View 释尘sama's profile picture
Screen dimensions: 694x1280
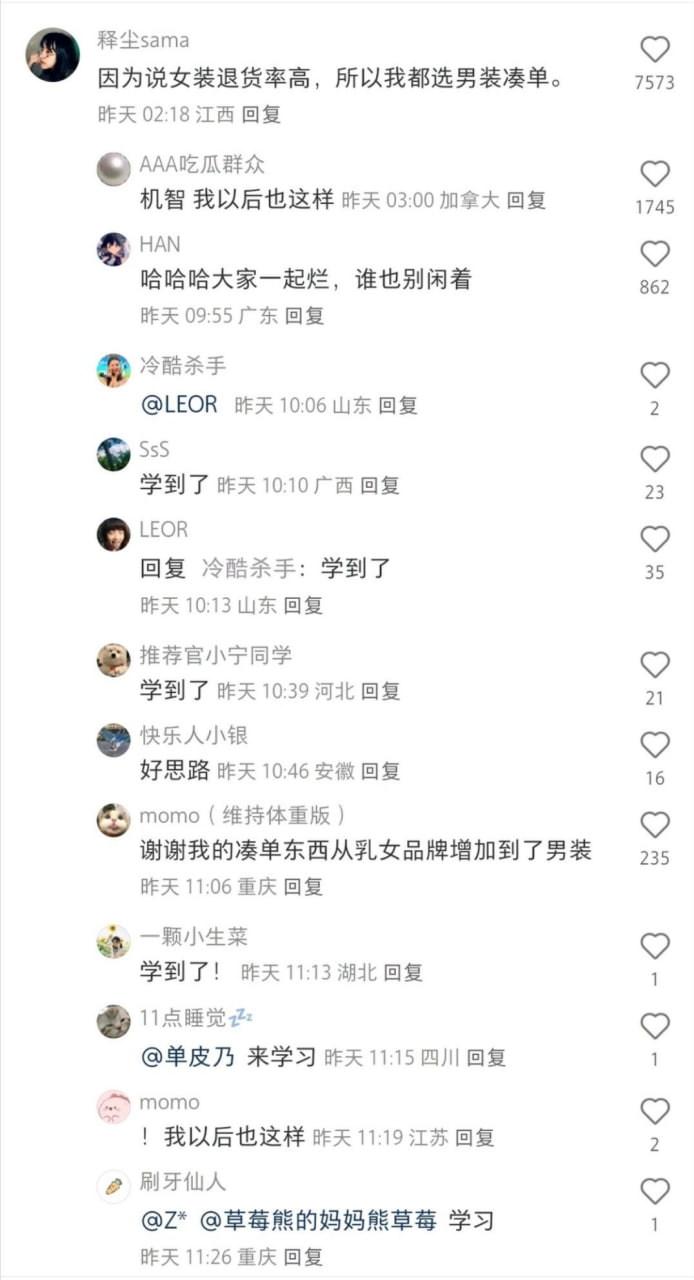[53, 55]
